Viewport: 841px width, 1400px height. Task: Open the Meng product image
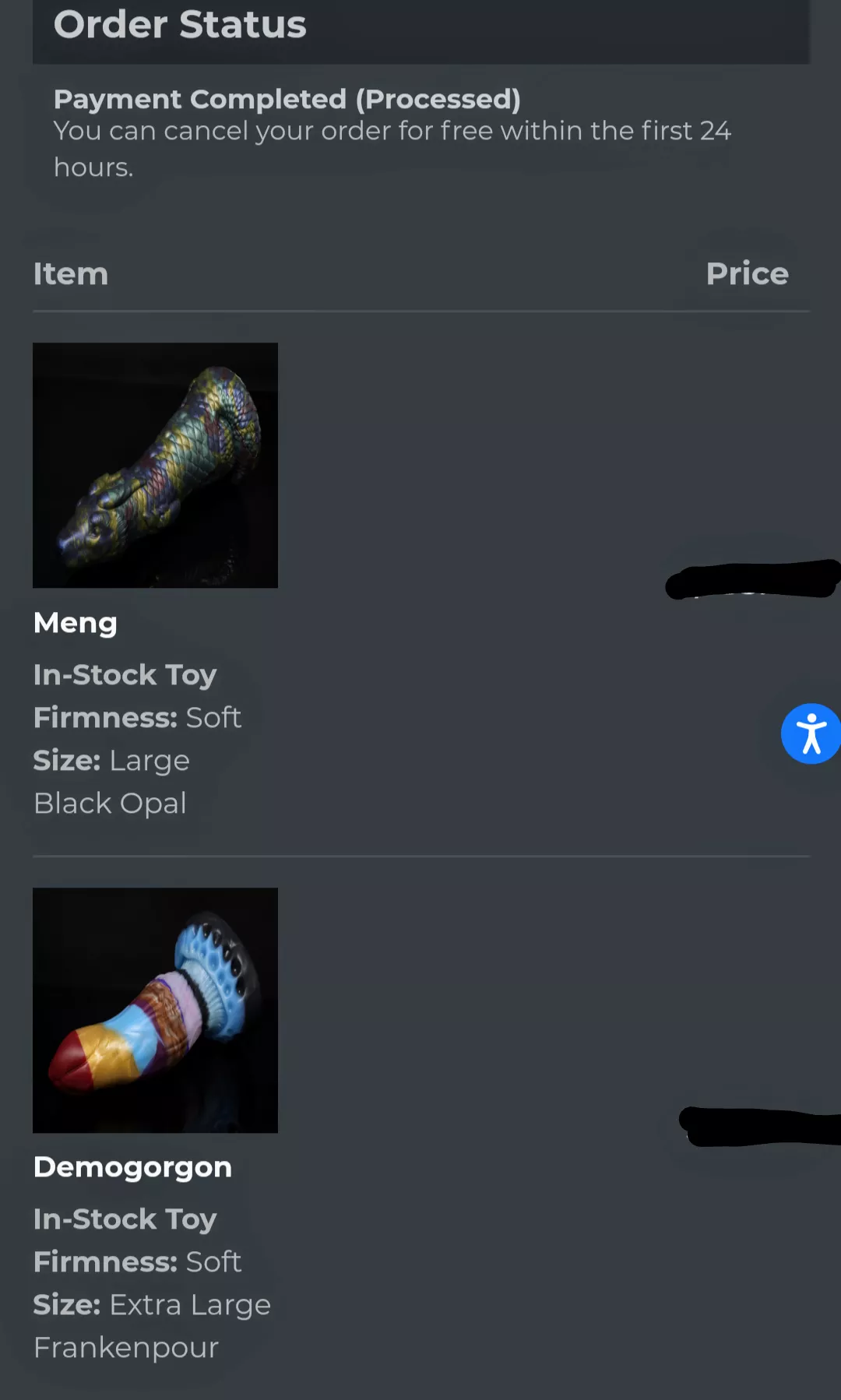(x=155, y=465)
